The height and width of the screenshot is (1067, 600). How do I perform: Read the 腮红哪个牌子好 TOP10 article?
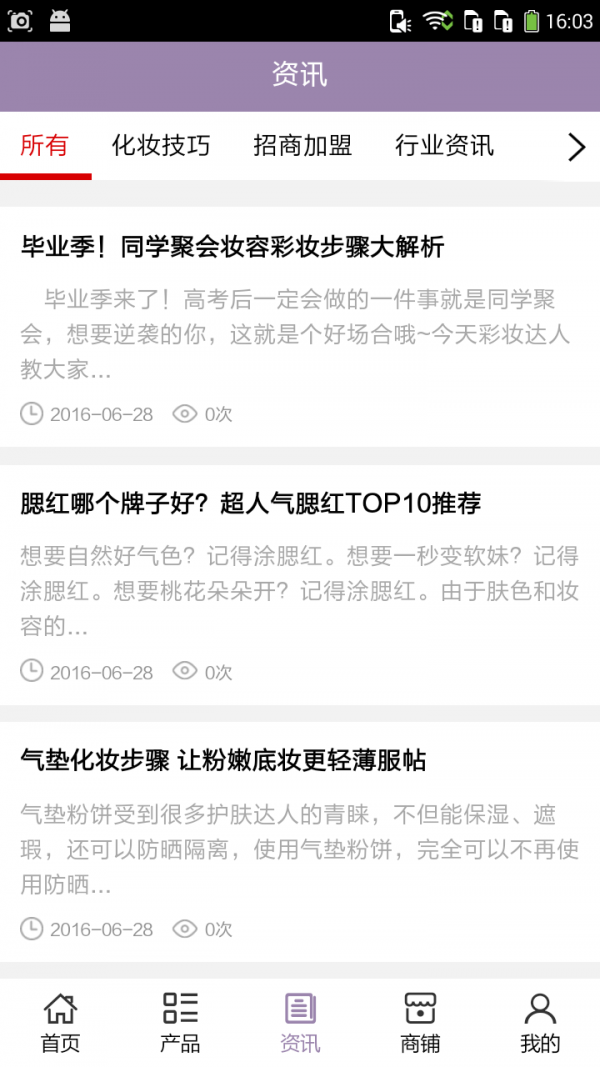[x=251, y=503]
